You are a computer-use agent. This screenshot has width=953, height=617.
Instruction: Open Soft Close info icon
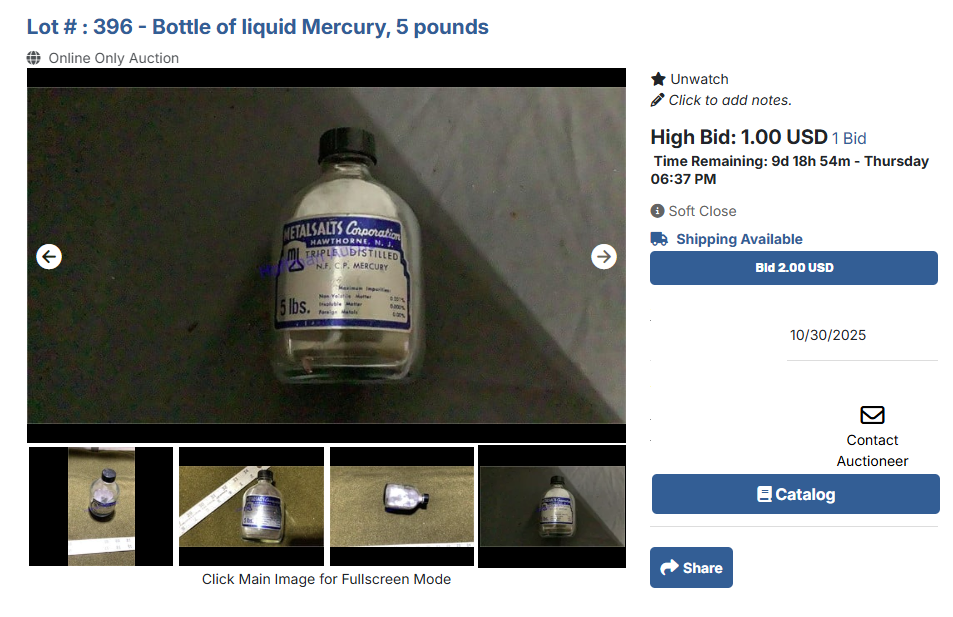point(657,211)
